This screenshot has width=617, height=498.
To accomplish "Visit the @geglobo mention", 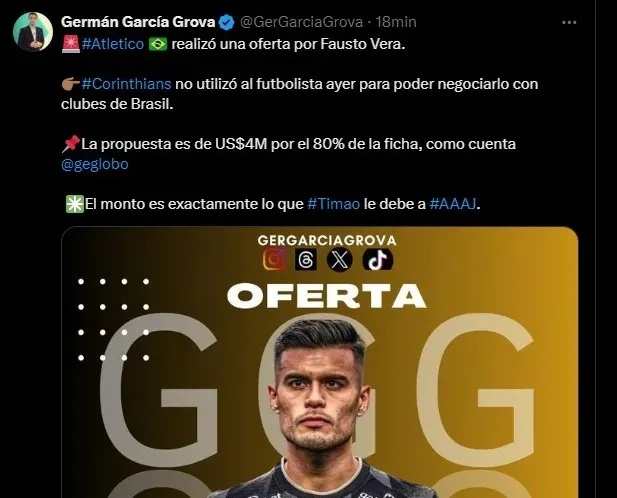I will pyautogui.click(x=95, y=163).
